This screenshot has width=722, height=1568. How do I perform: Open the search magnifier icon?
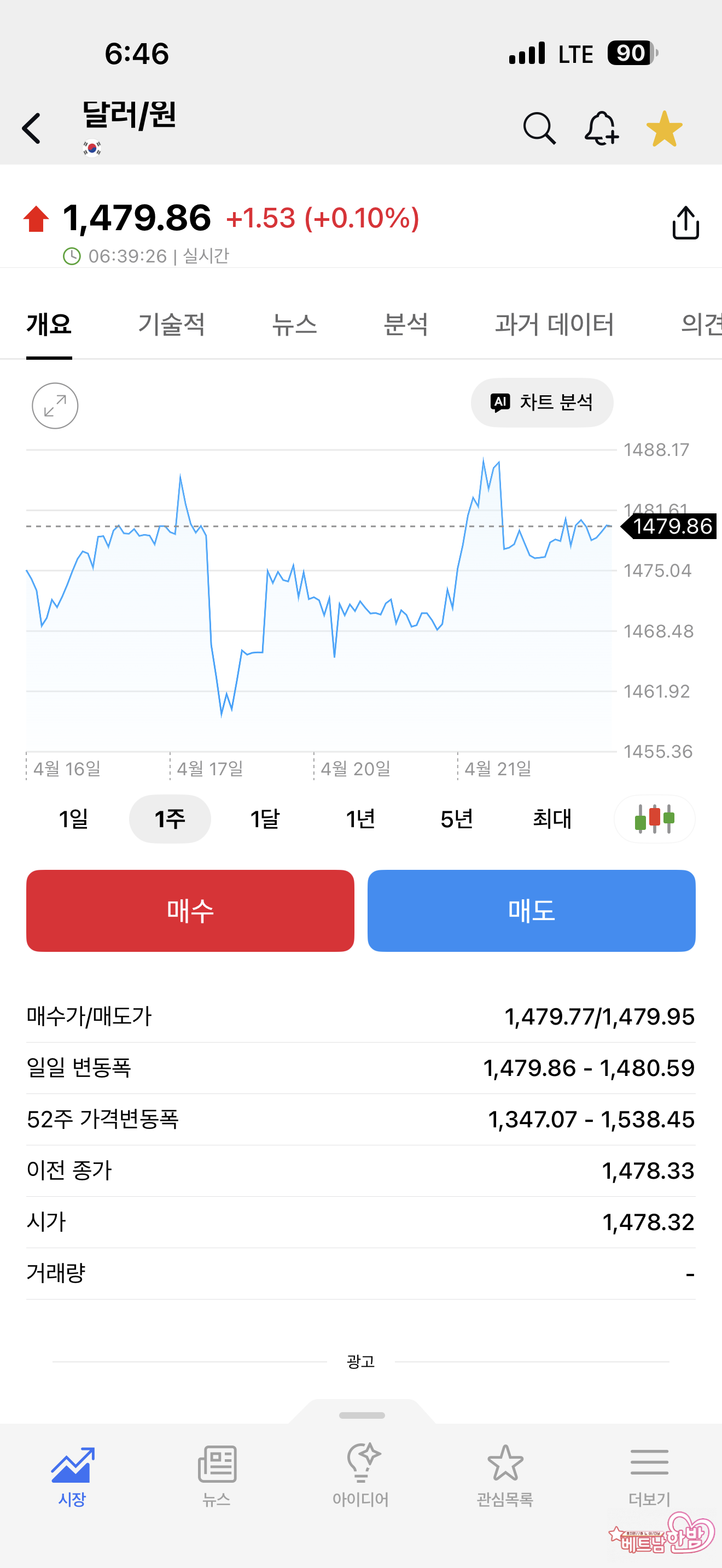click(539, 128)
